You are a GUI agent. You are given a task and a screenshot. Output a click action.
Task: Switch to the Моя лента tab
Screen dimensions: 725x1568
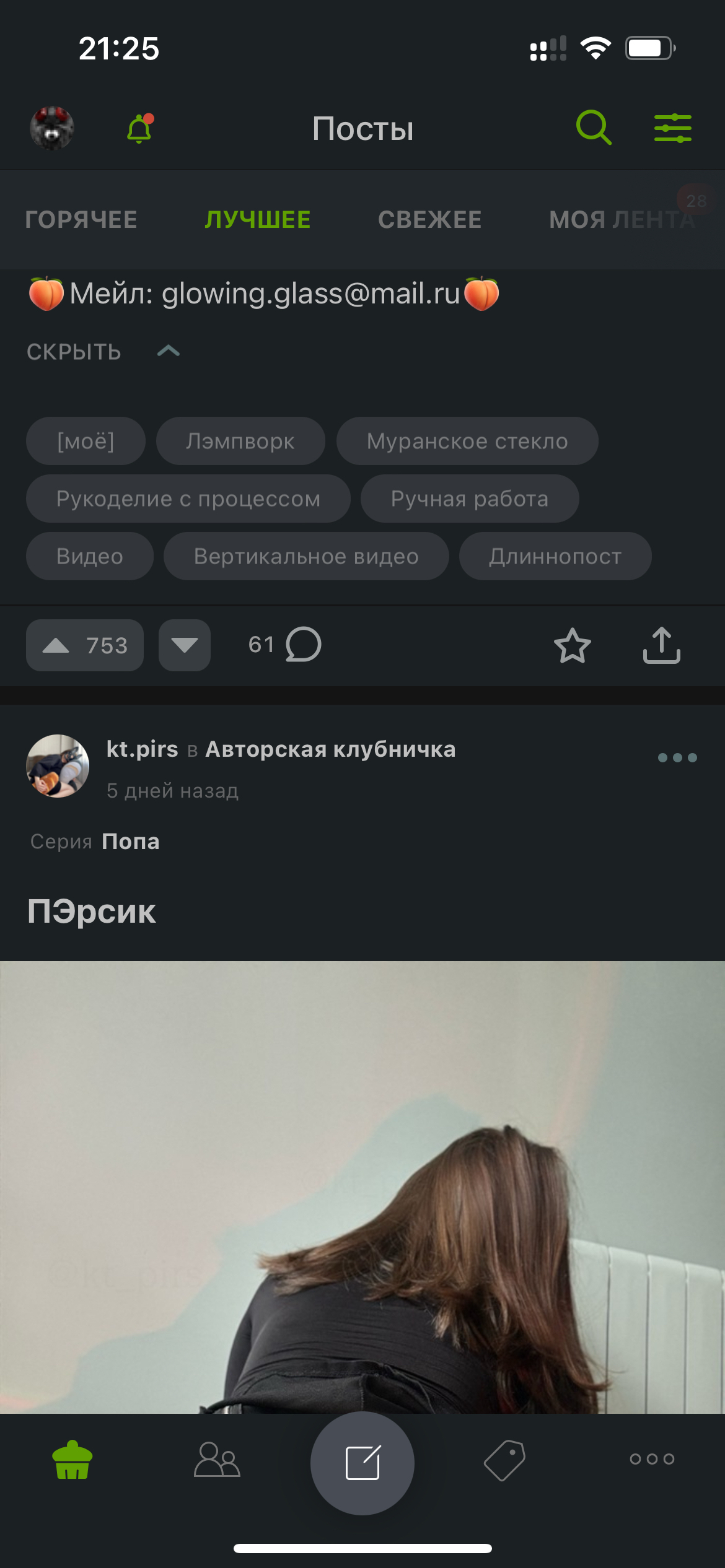[x=622, y=220]
